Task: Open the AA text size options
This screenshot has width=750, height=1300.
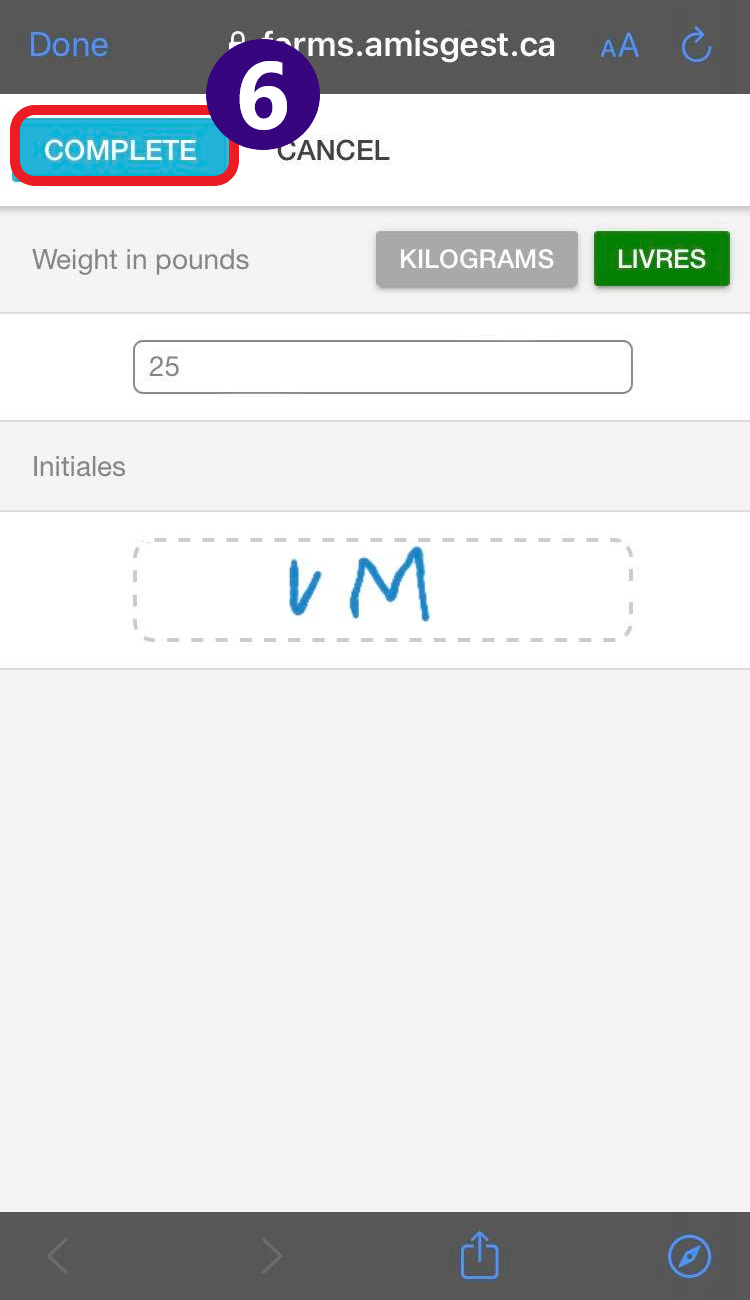Action: point(619,46)
